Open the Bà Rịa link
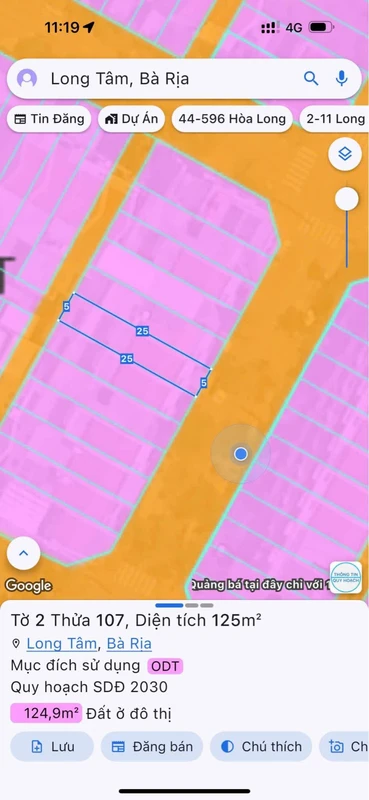 click(129, 644)
